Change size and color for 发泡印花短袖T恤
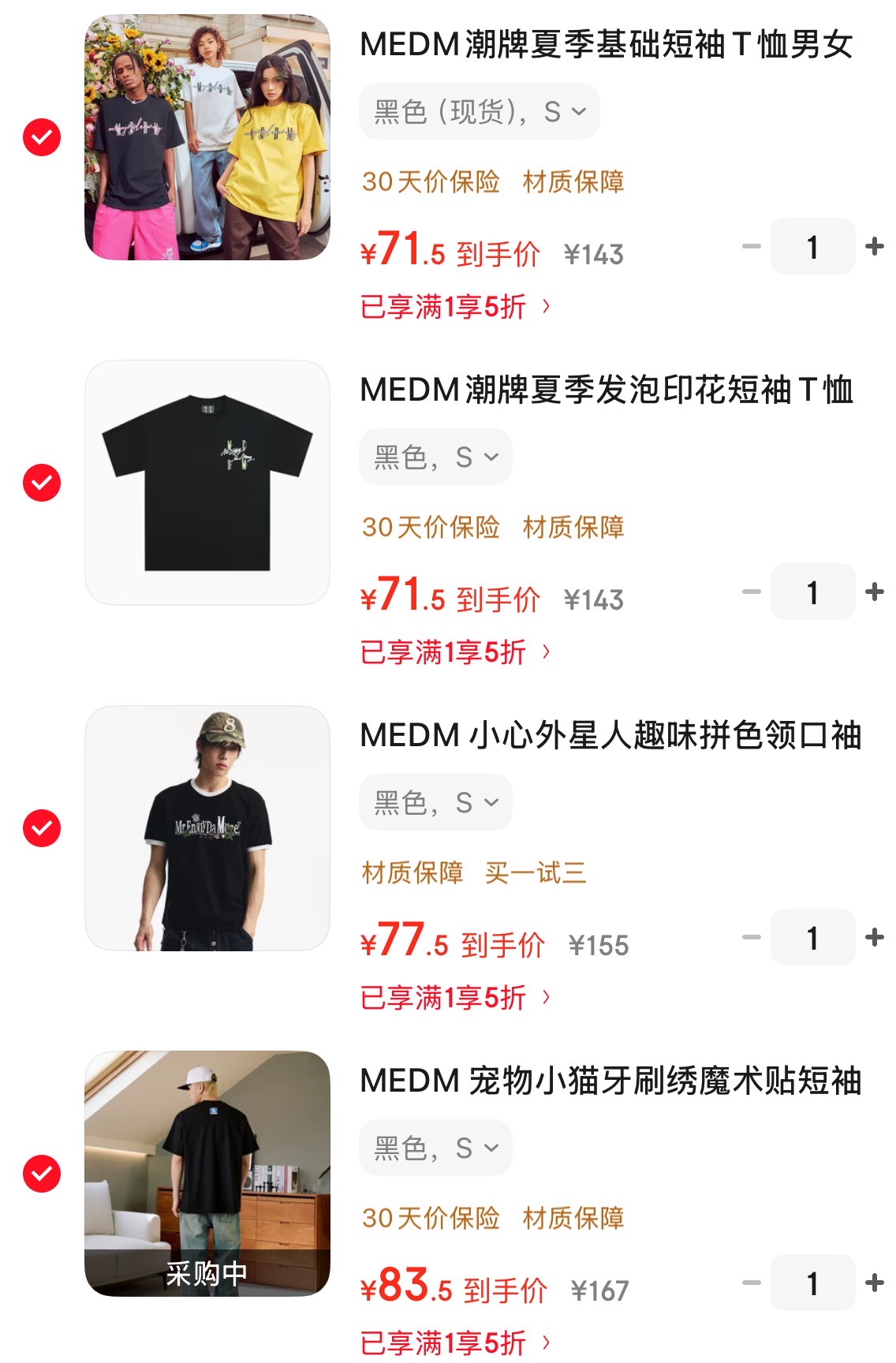896x1363 pixels. pos(435,457)
